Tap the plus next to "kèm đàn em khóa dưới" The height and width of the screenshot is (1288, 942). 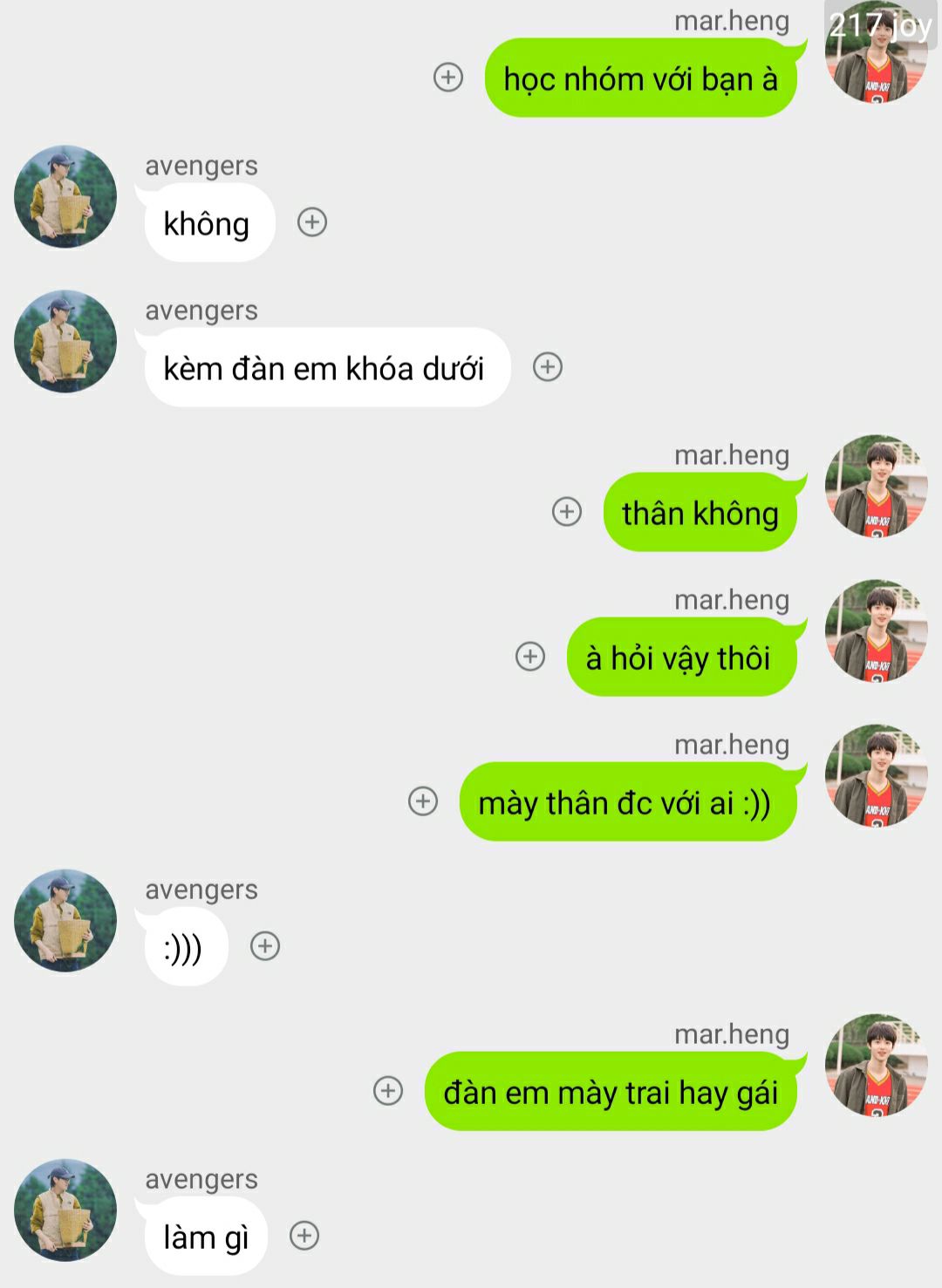point(548,367)
